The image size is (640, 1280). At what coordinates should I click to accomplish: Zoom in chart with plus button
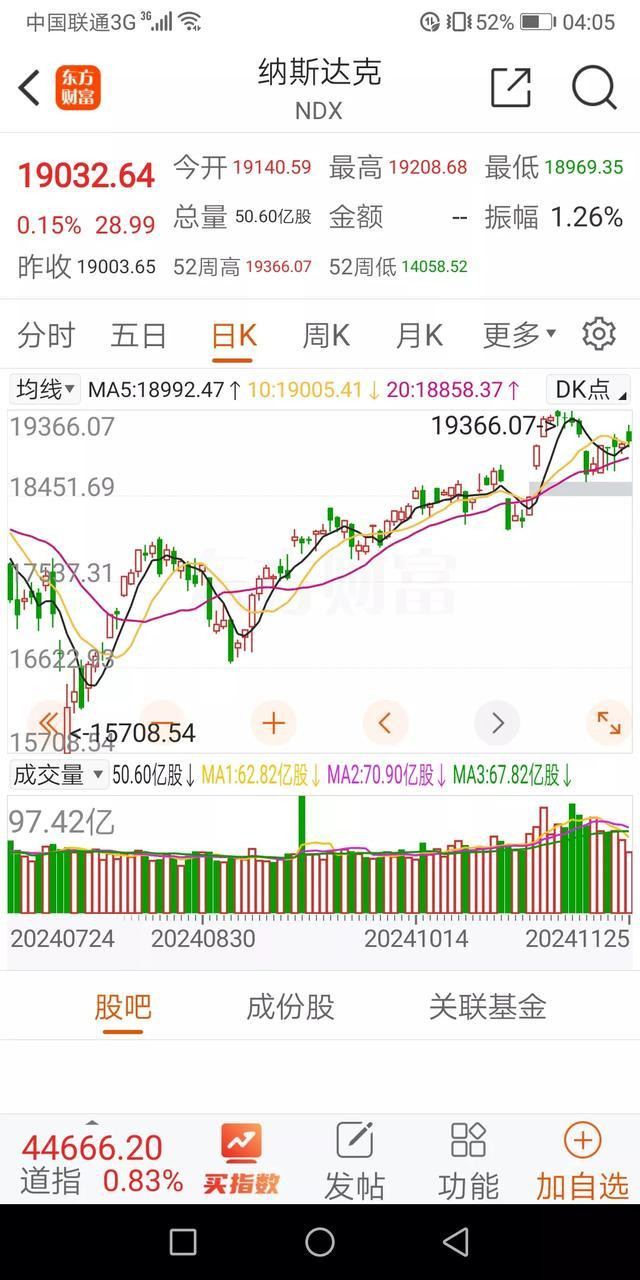click(x=274, y=722)
